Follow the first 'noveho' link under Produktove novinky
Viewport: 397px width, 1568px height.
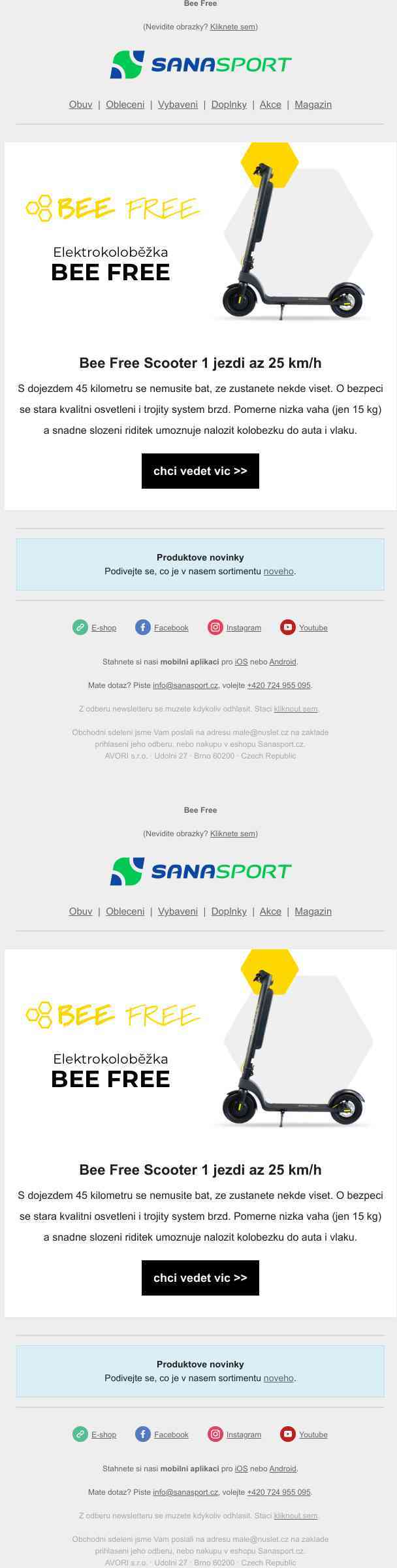coord(278,571)
